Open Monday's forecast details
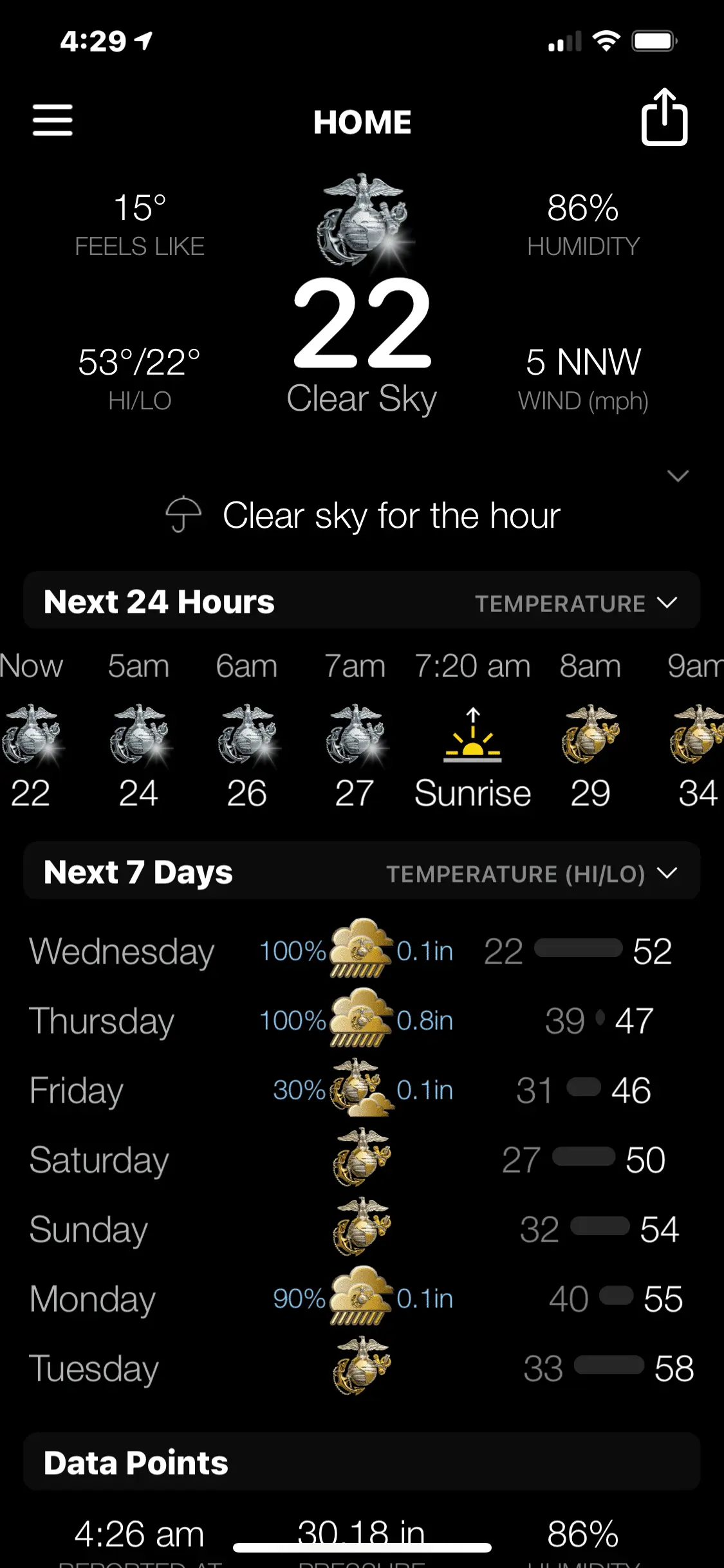This screenshot has width=724, height=1568. coord(360,1298)
